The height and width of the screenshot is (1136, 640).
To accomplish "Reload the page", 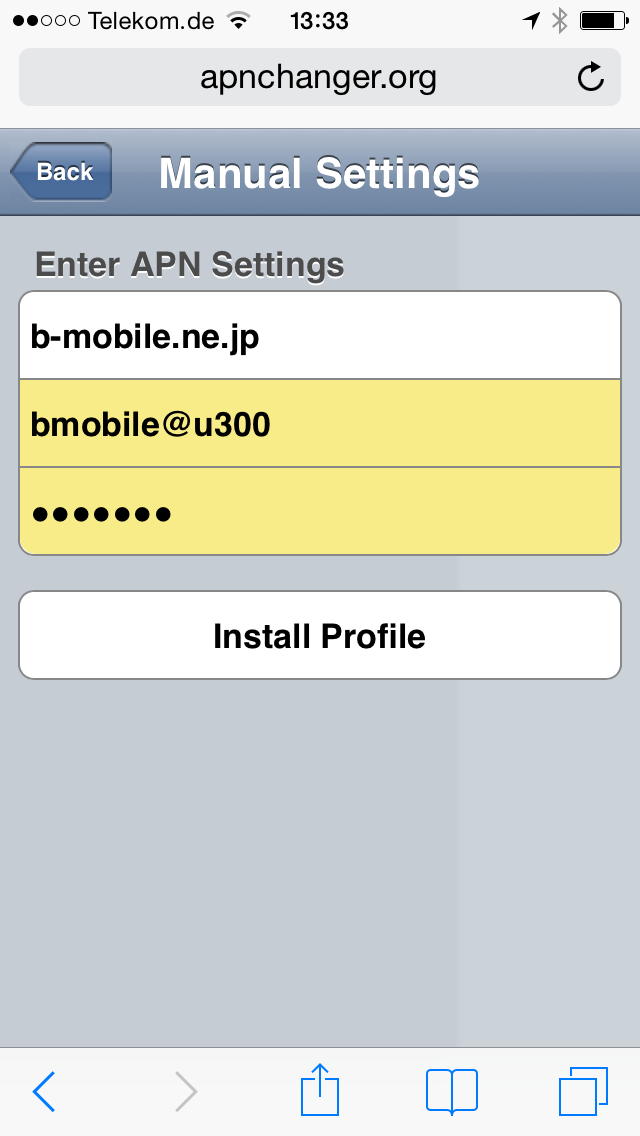I will point(591,77).
